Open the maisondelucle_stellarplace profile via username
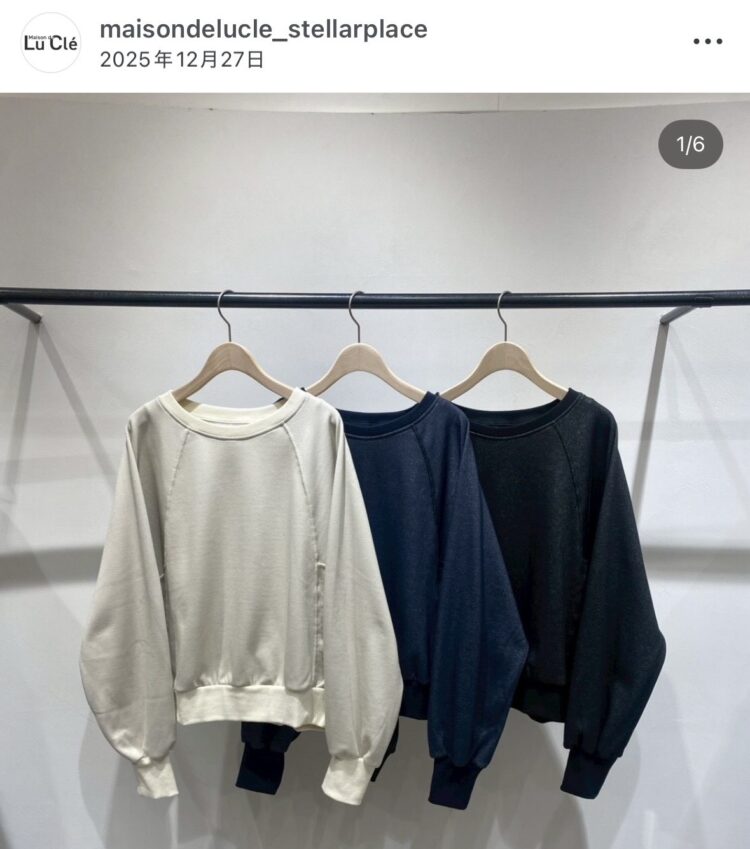This screenshot has width=750, height=849. click(263, 29)
